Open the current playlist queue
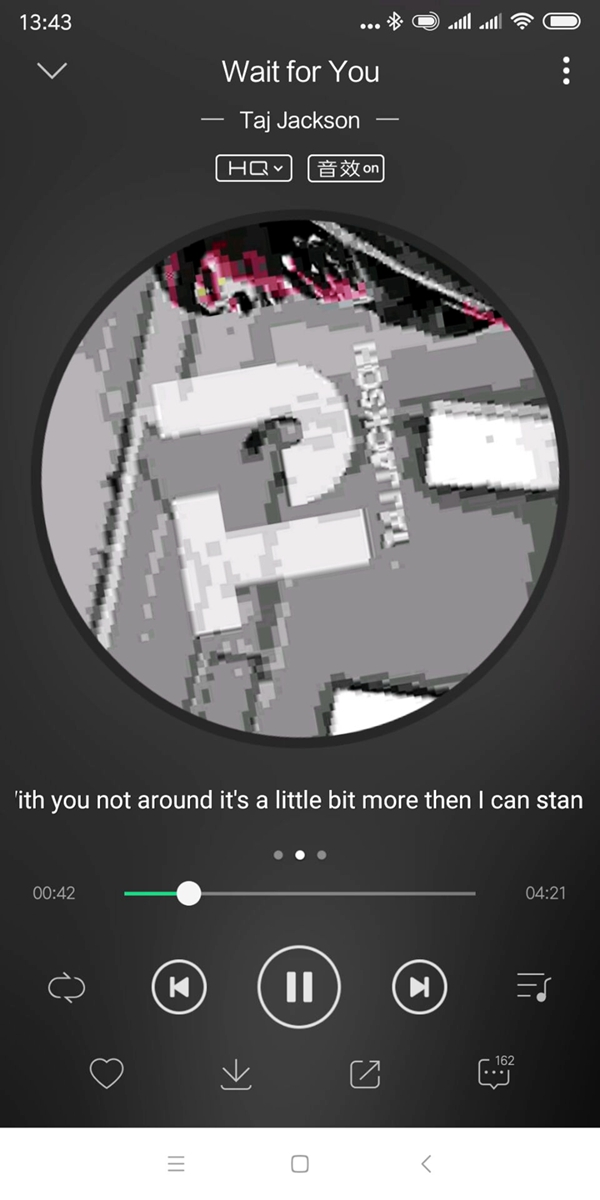The height and width of the screenshot is (1200, 600). [x=533, y=987]
